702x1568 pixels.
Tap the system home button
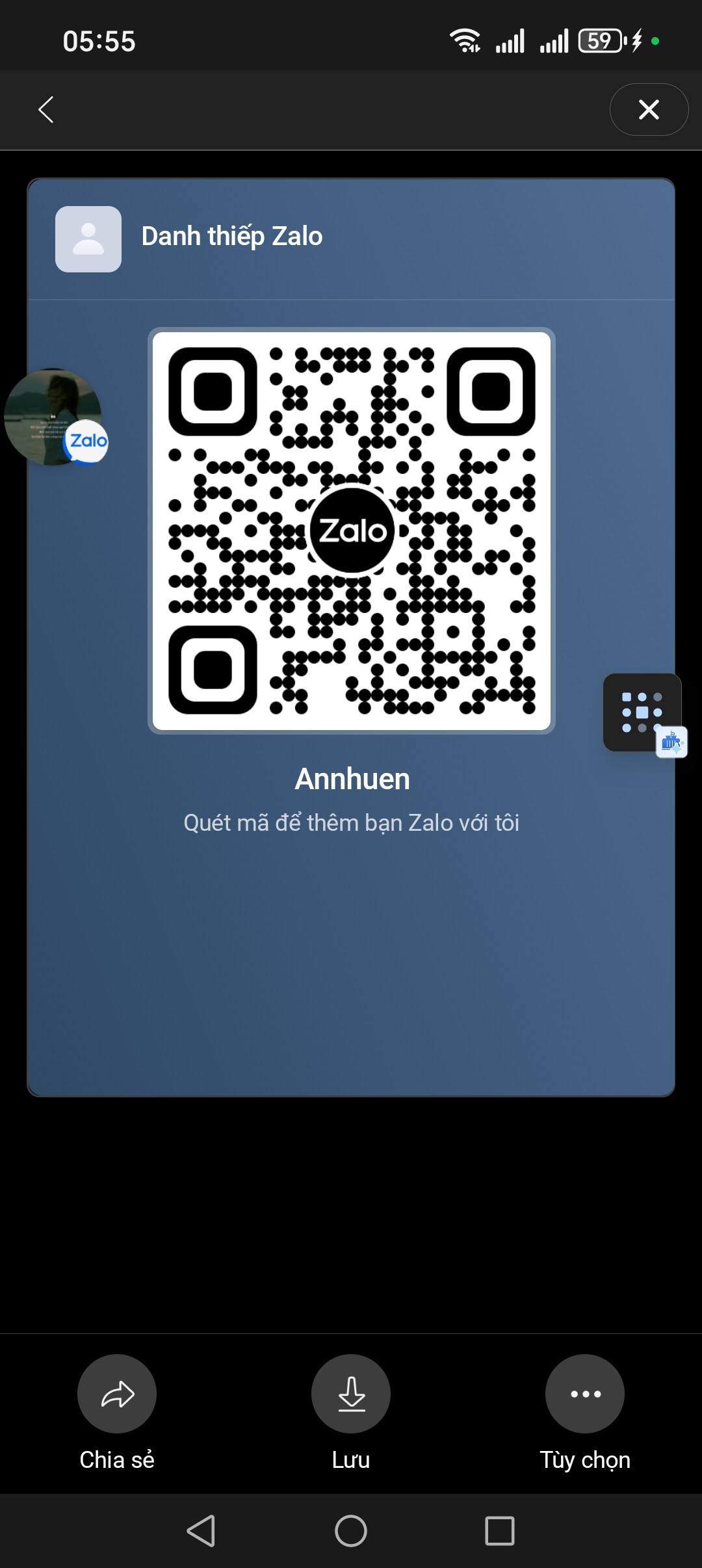(351, 1530)
